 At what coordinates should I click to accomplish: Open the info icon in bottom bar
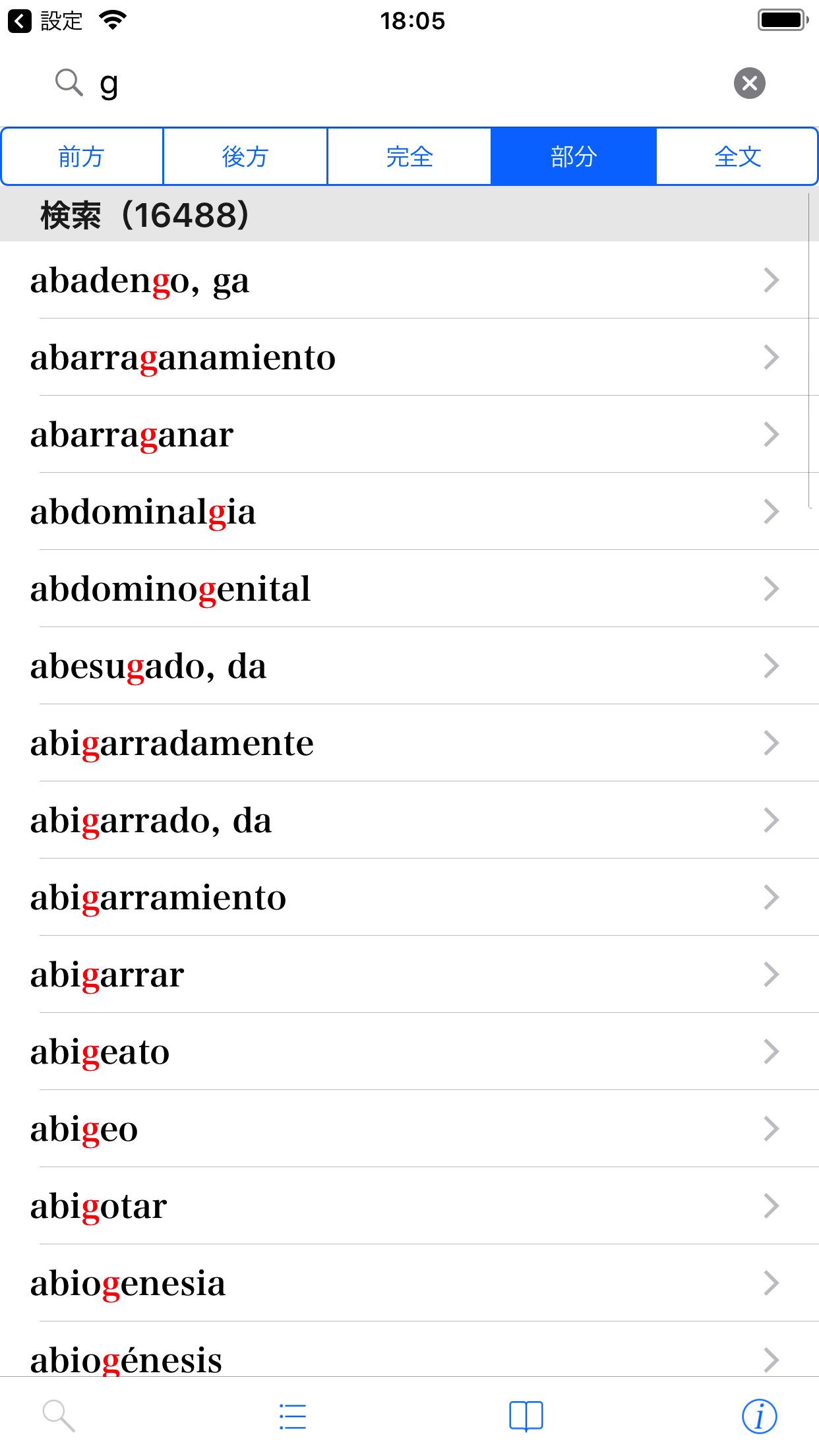pyautogui.click(x=759, y=1416)
